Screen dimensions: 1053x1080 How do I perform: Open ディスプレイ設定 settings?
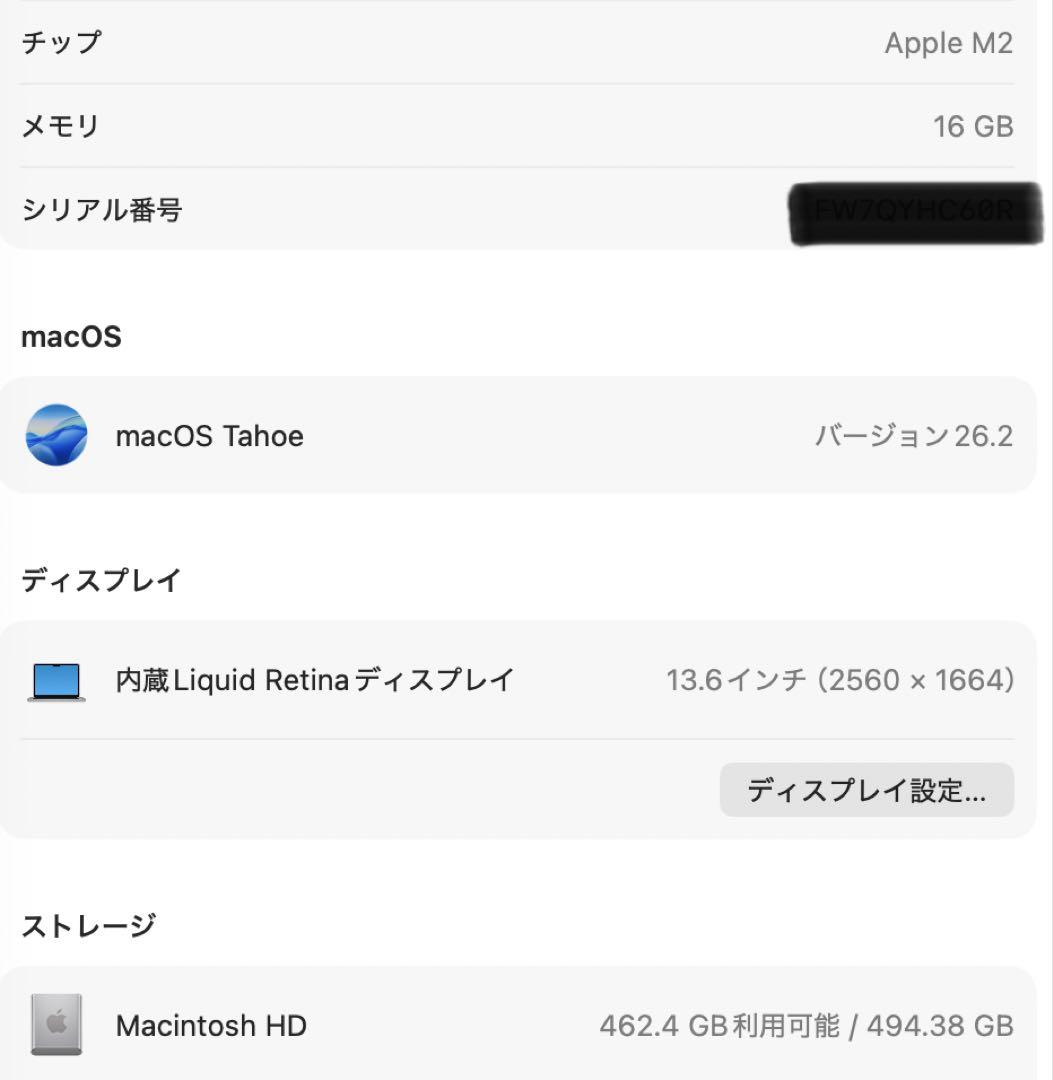[x=866, y=790]
